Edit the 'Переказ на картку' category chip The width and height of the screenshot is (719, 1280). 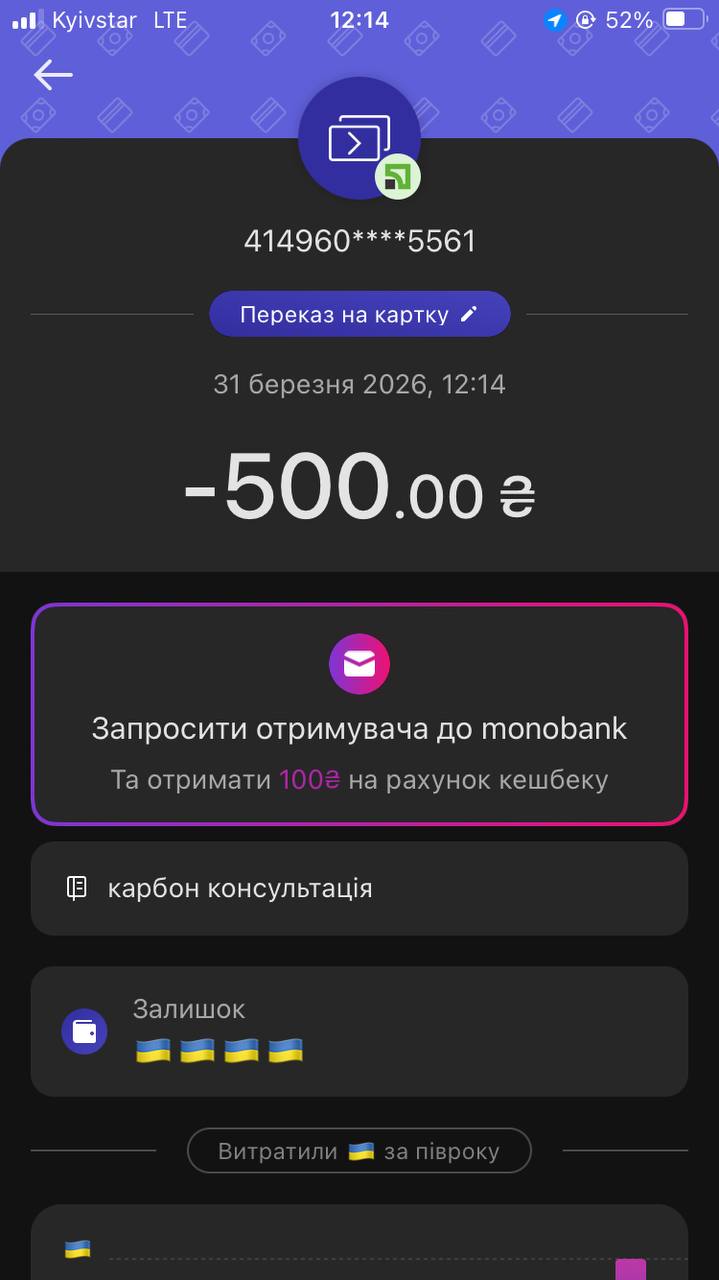[359, 314]
